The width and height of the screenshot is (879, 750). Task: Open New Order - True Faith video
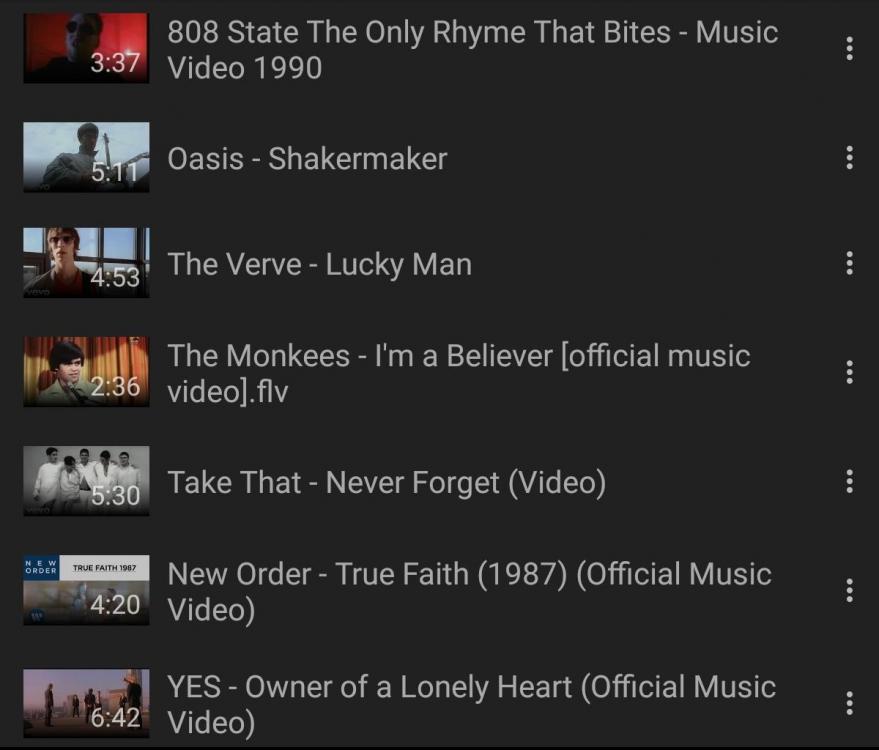[469, 591]
